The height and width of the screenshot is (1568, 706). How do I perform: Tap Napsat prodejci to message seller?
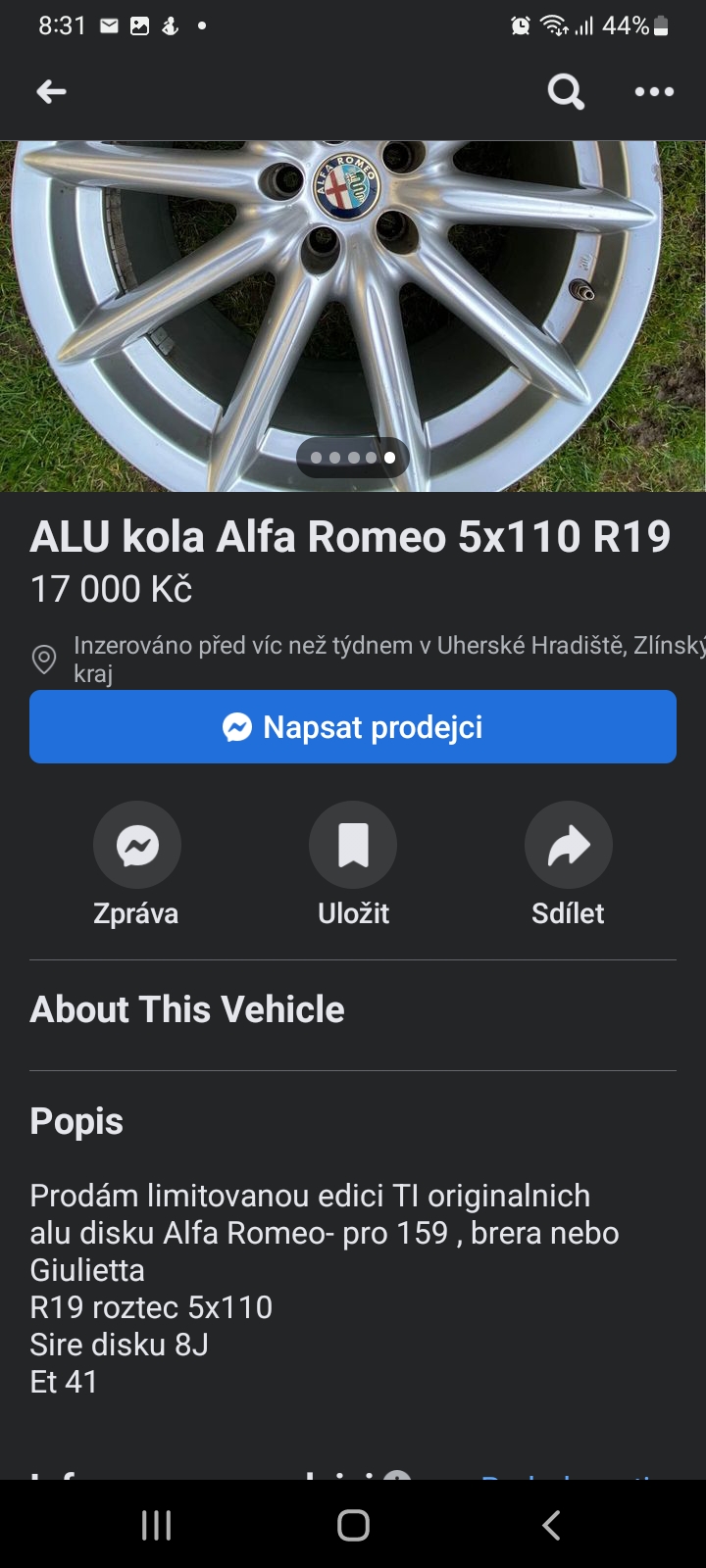[x=353, y=727]
